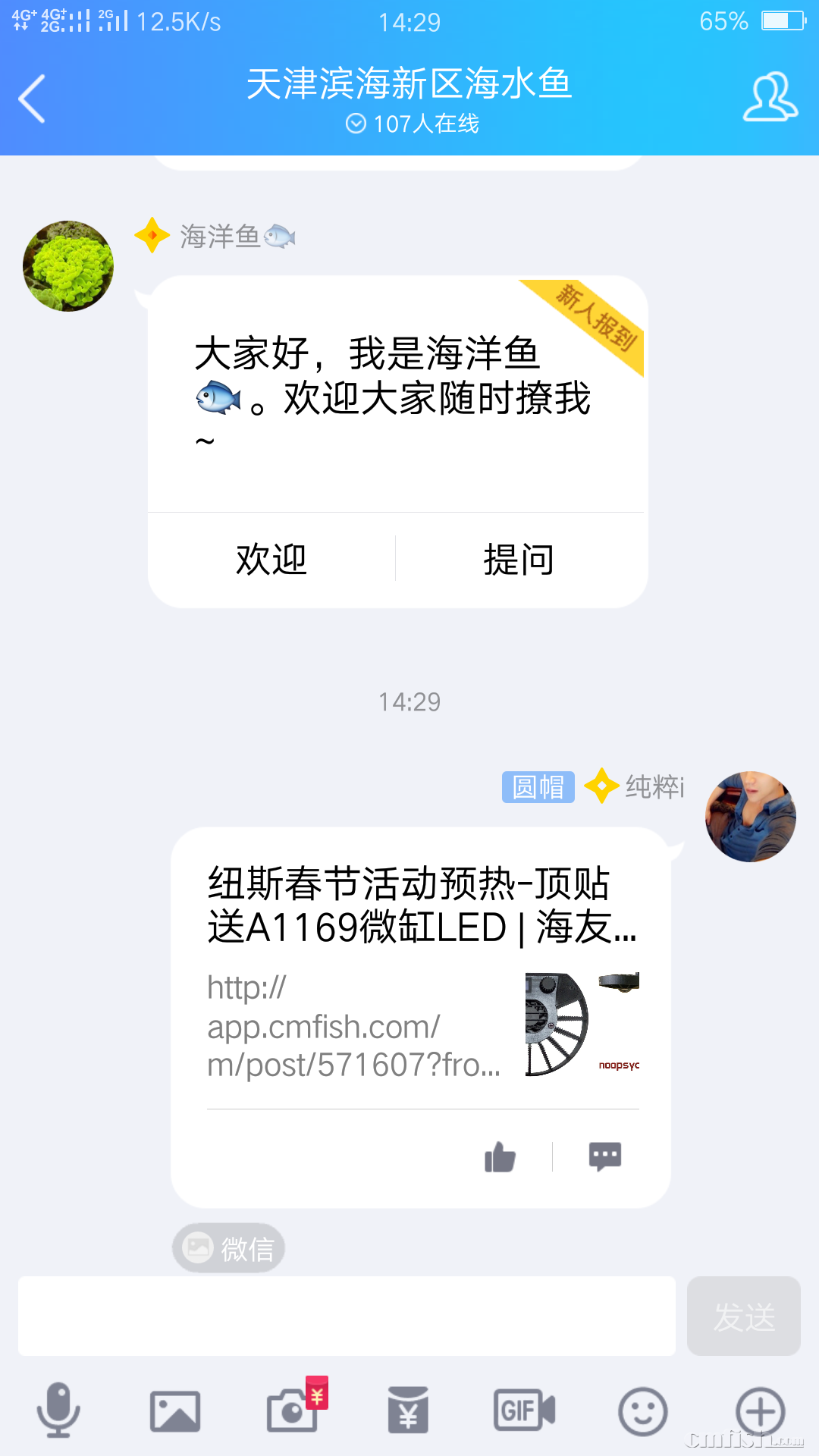This screenshot has width=819, height=1456.
Task: Comment on the shared 纽斯春节活动 link
Action: pyautogui.click(x=605, y=1157)
